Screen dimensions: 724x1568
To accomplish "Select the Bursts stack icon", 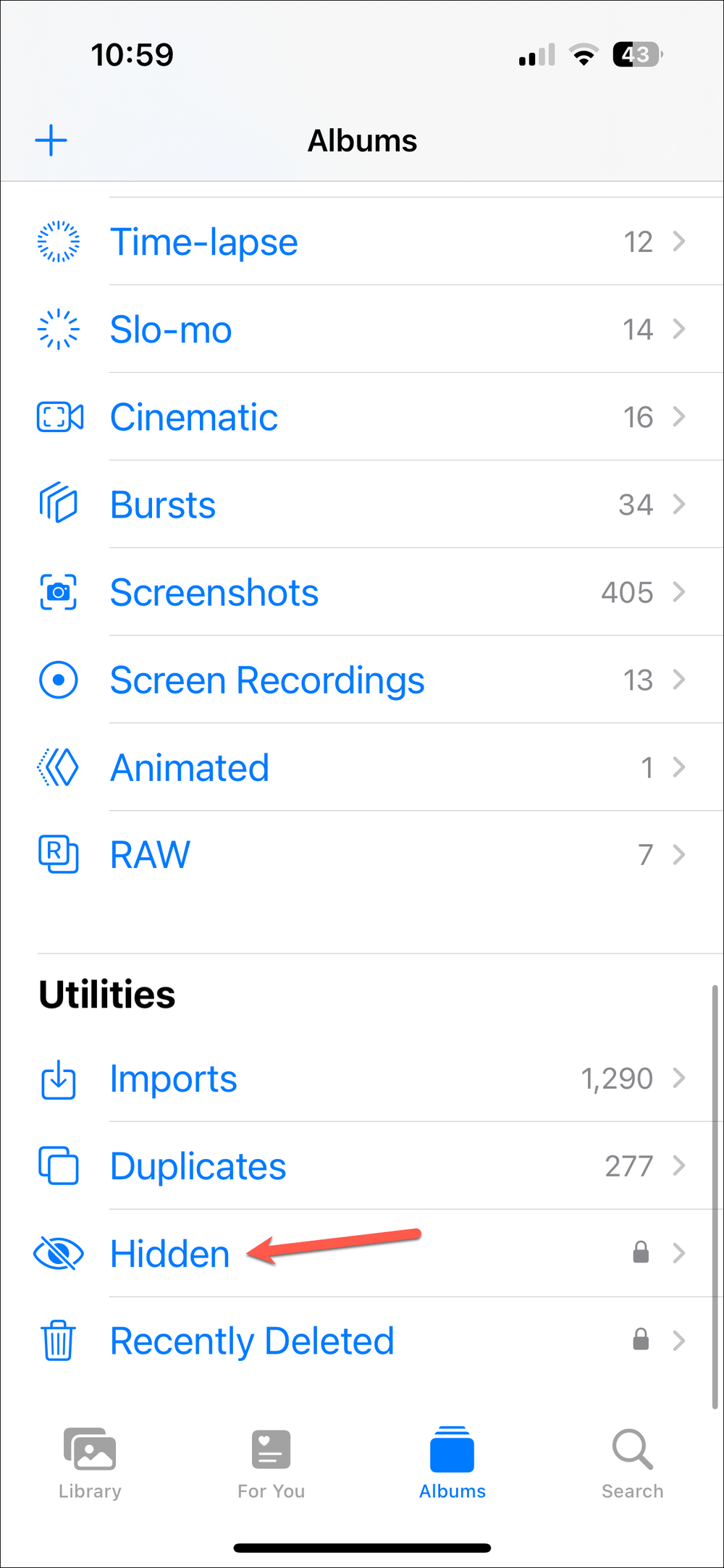I will (59, 505).
